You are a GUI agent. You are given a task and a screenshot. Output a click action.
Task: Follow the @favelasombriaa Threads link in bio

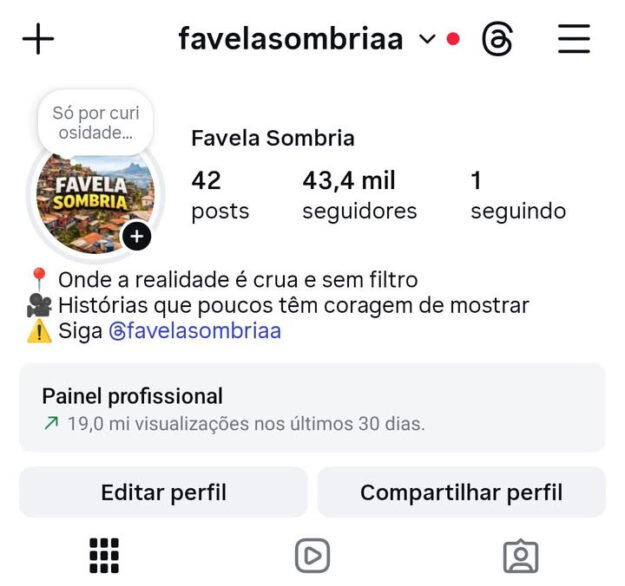(x=194, y=331)
